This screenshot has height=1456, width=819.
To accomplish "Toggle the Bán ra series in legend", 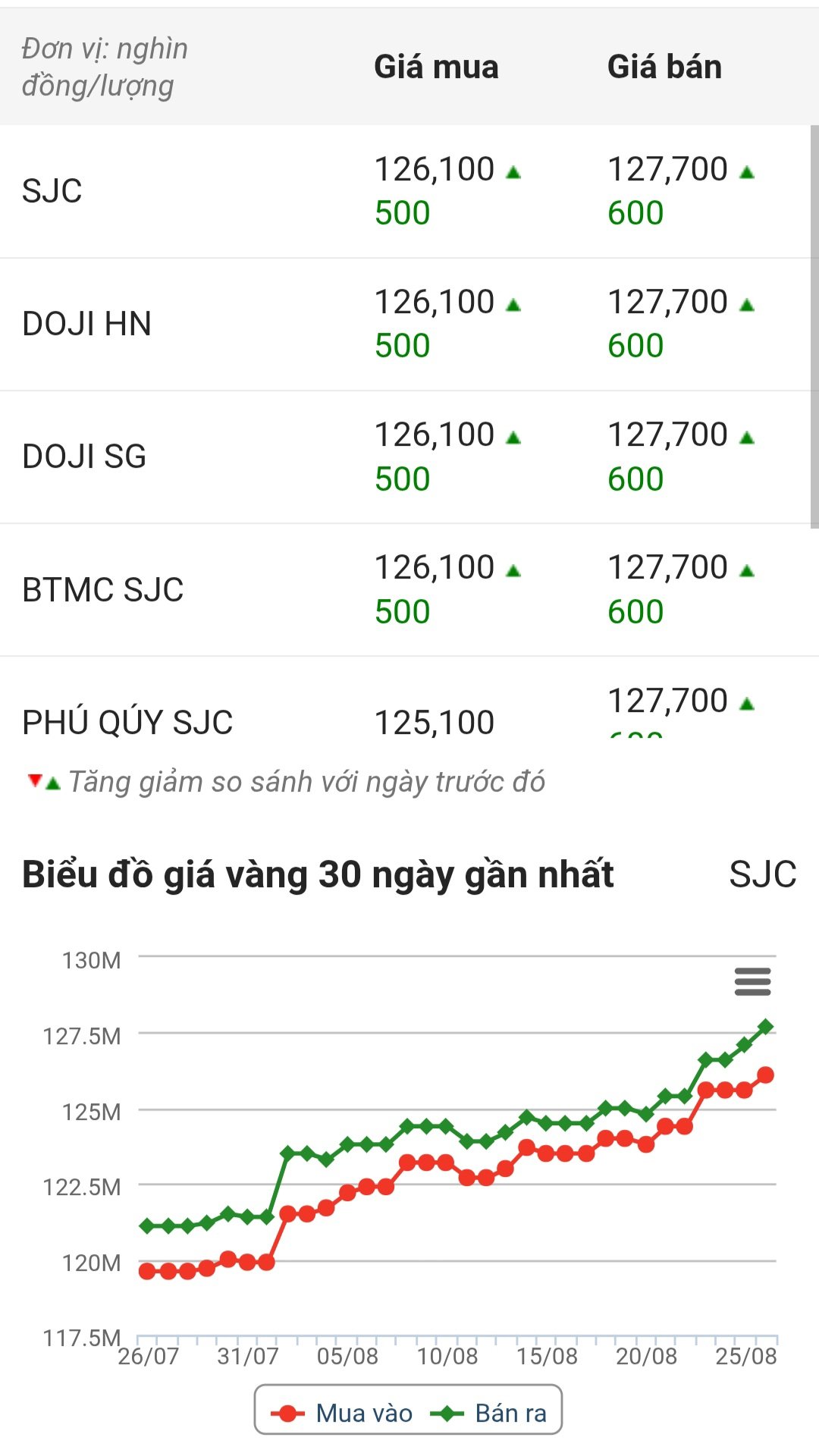I will coord(488,1414).
